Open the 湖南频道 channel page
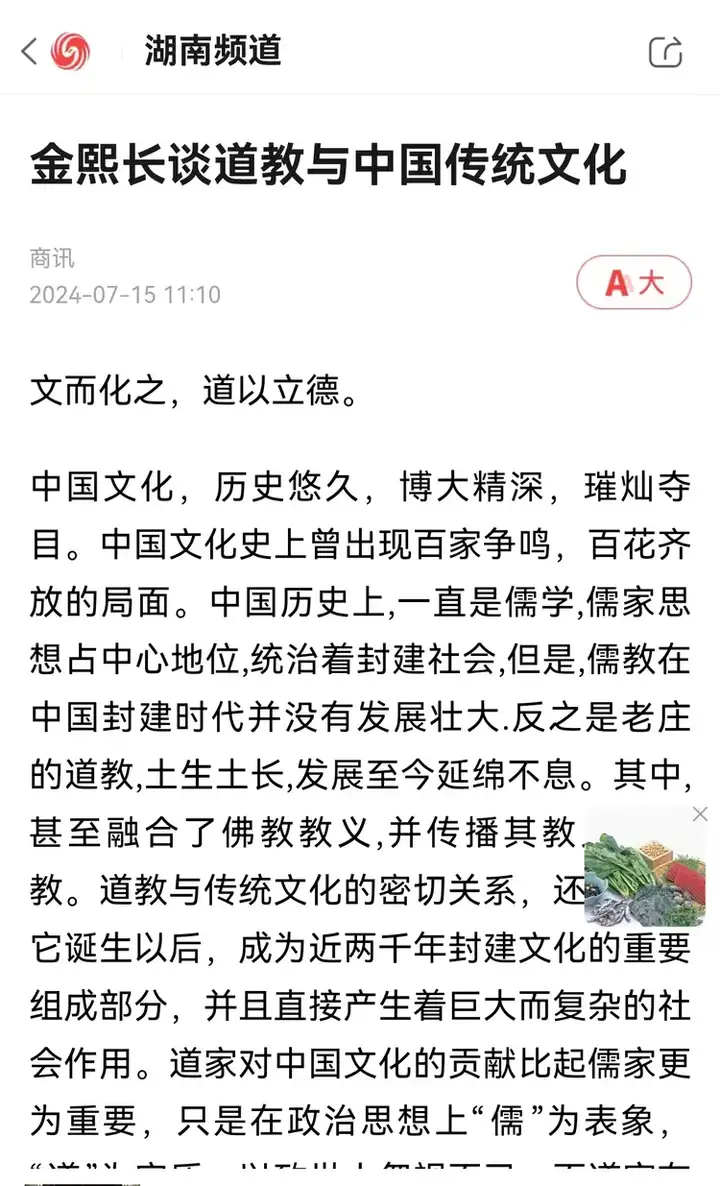 click(212, 51)
